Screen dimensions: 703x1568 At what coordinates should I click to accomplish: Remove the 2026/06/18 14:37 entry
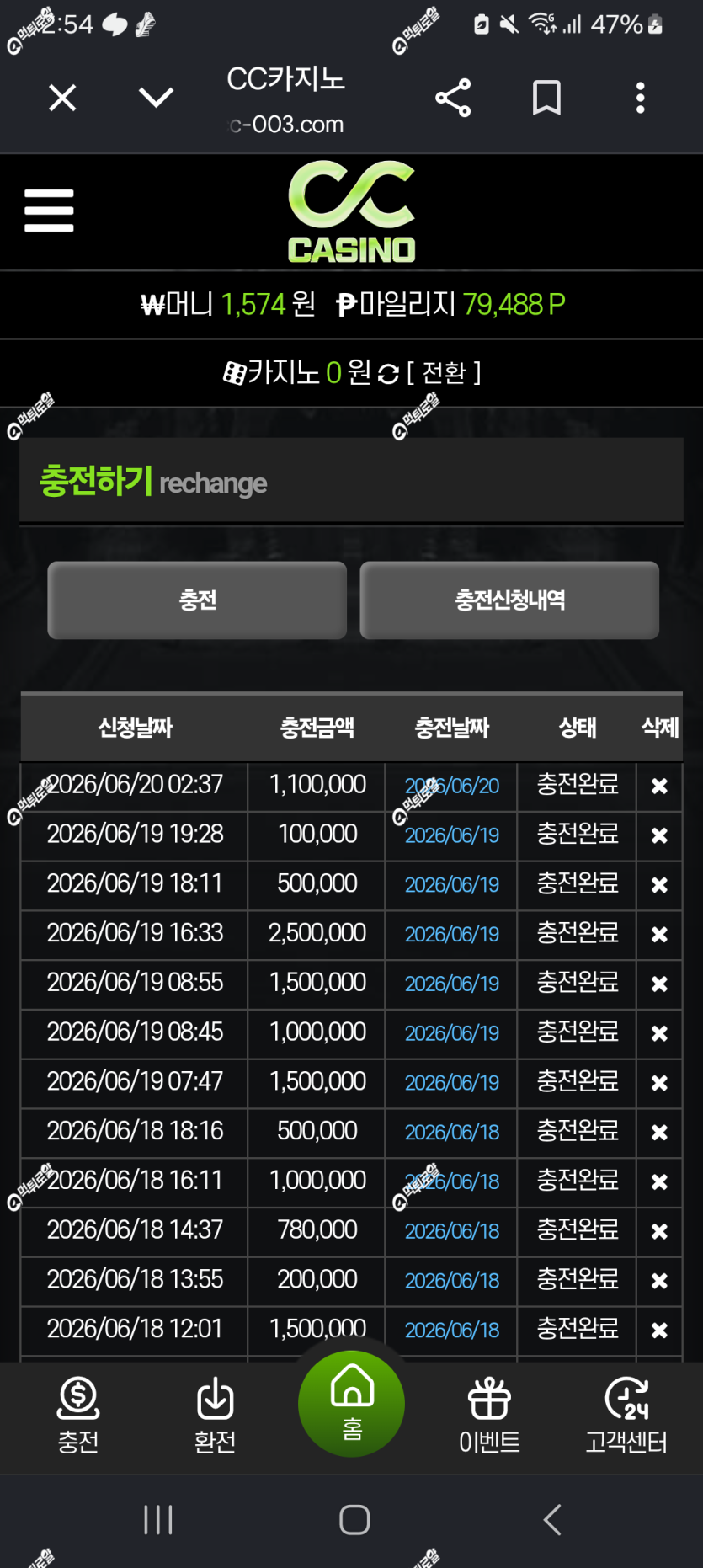[x=659, y=1231]
